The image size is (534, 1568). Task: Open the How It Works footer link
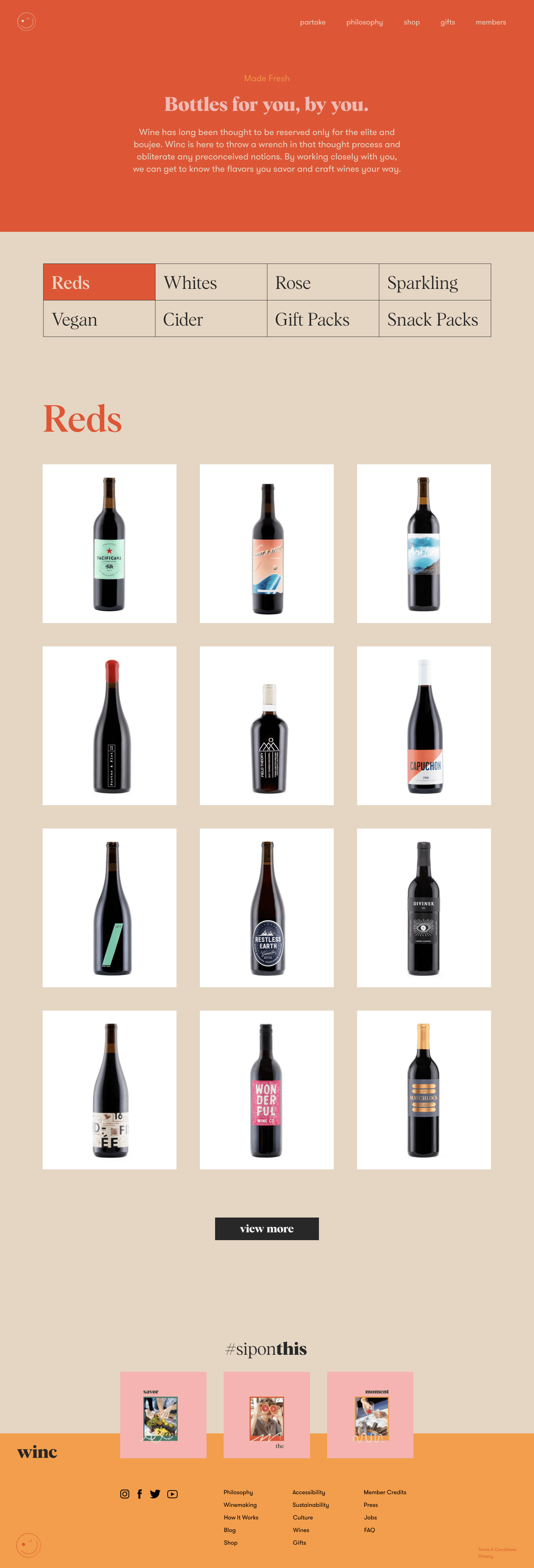point(241,1518)
